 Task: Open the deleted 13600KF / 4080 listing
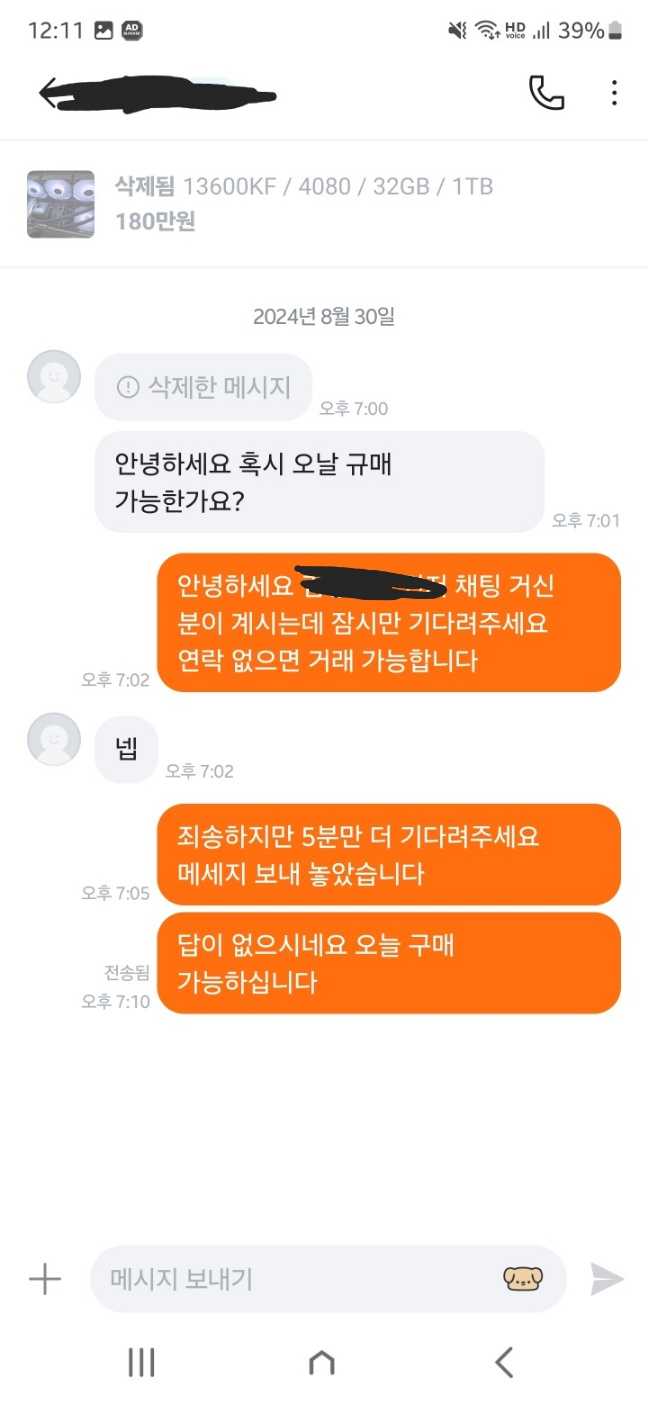click(x=324, y=204)
